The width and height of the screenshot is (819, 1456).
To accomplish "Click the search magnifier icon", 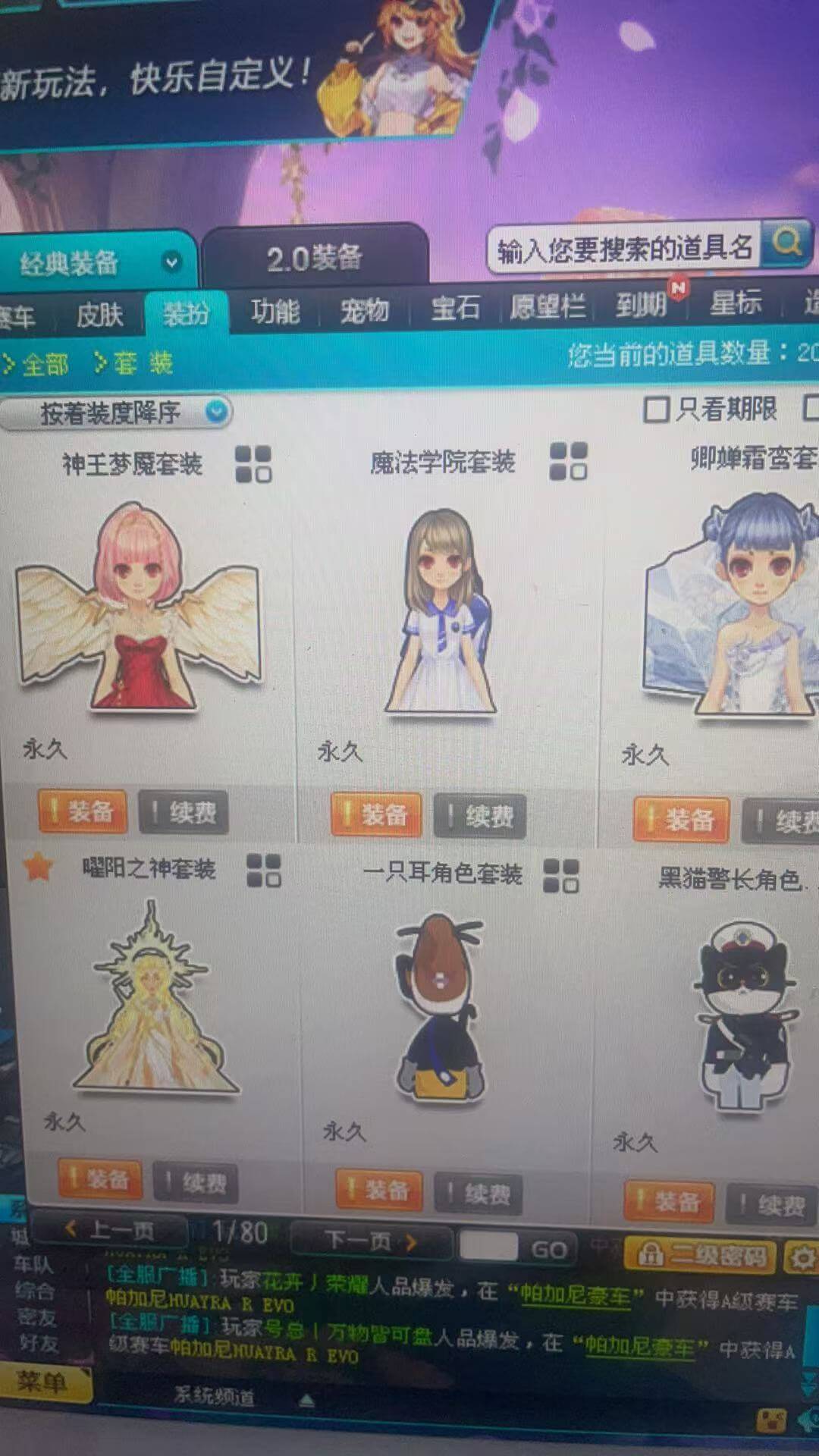I will click(786, 245).
